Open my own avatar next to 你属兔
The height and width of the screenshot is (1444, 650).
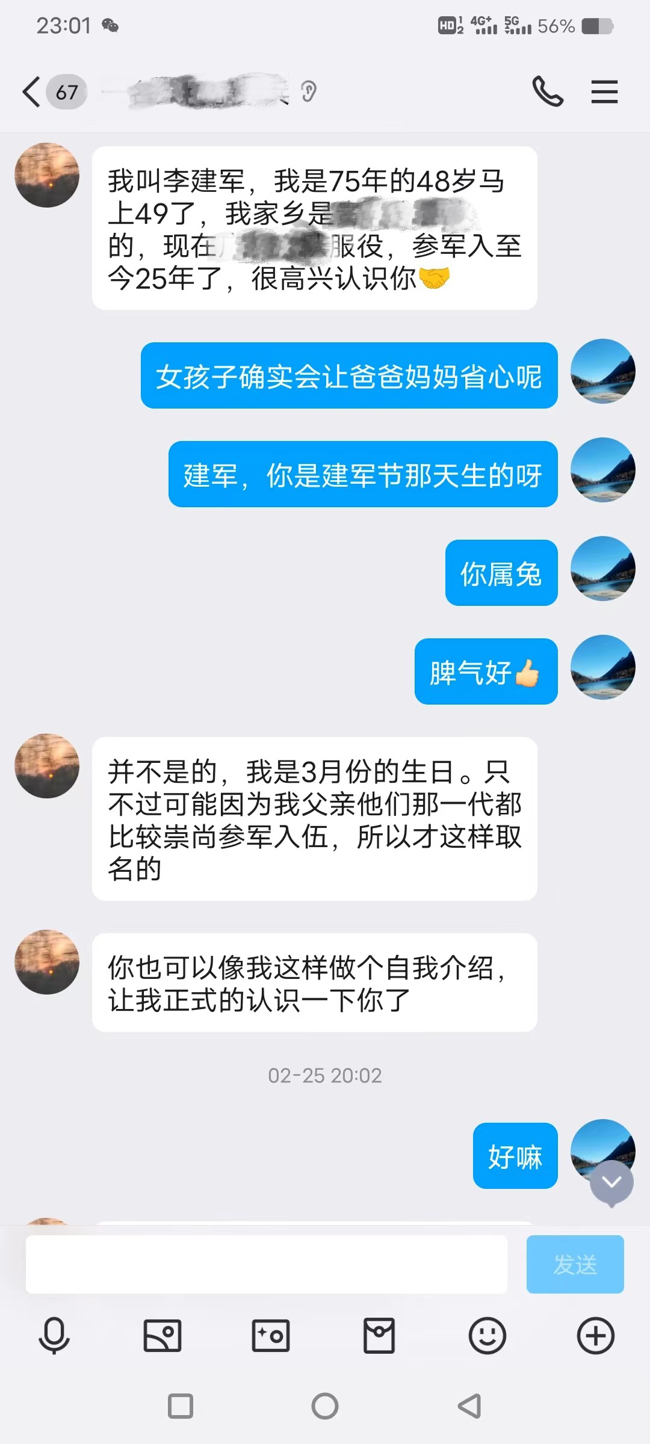pos(602,569)
